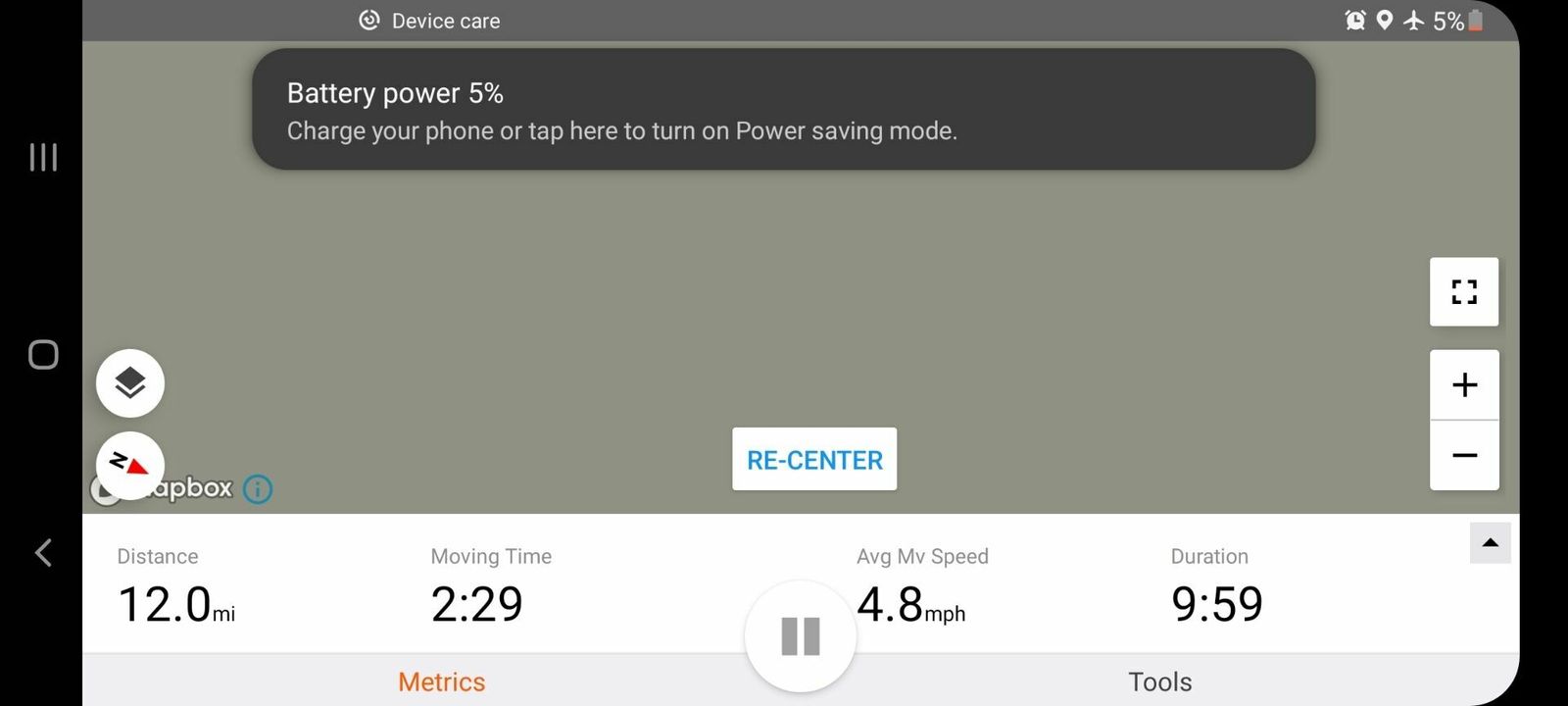The height and width of the screenshot is (706, 1568).
Task: Open the map layers selector
Action: coord(130,383)
